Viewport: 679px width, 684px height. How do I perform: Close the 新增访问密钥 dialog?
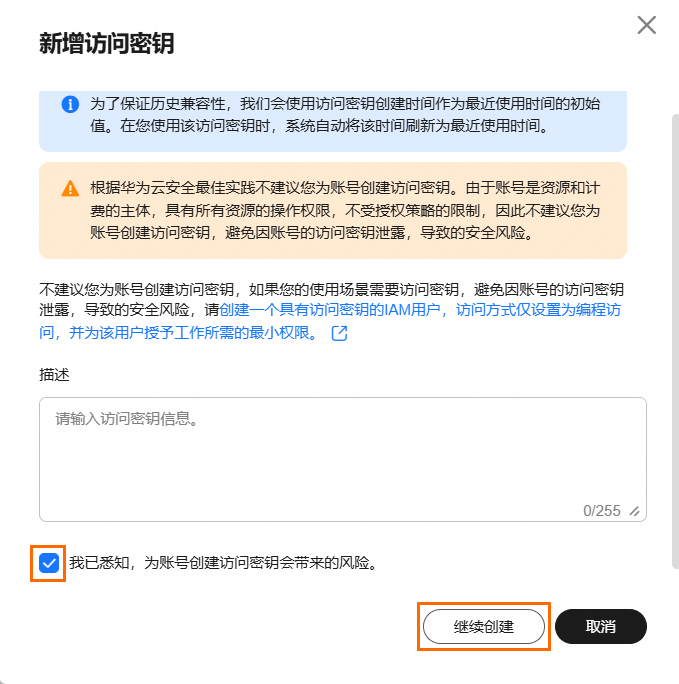click(x=647, y=26)
